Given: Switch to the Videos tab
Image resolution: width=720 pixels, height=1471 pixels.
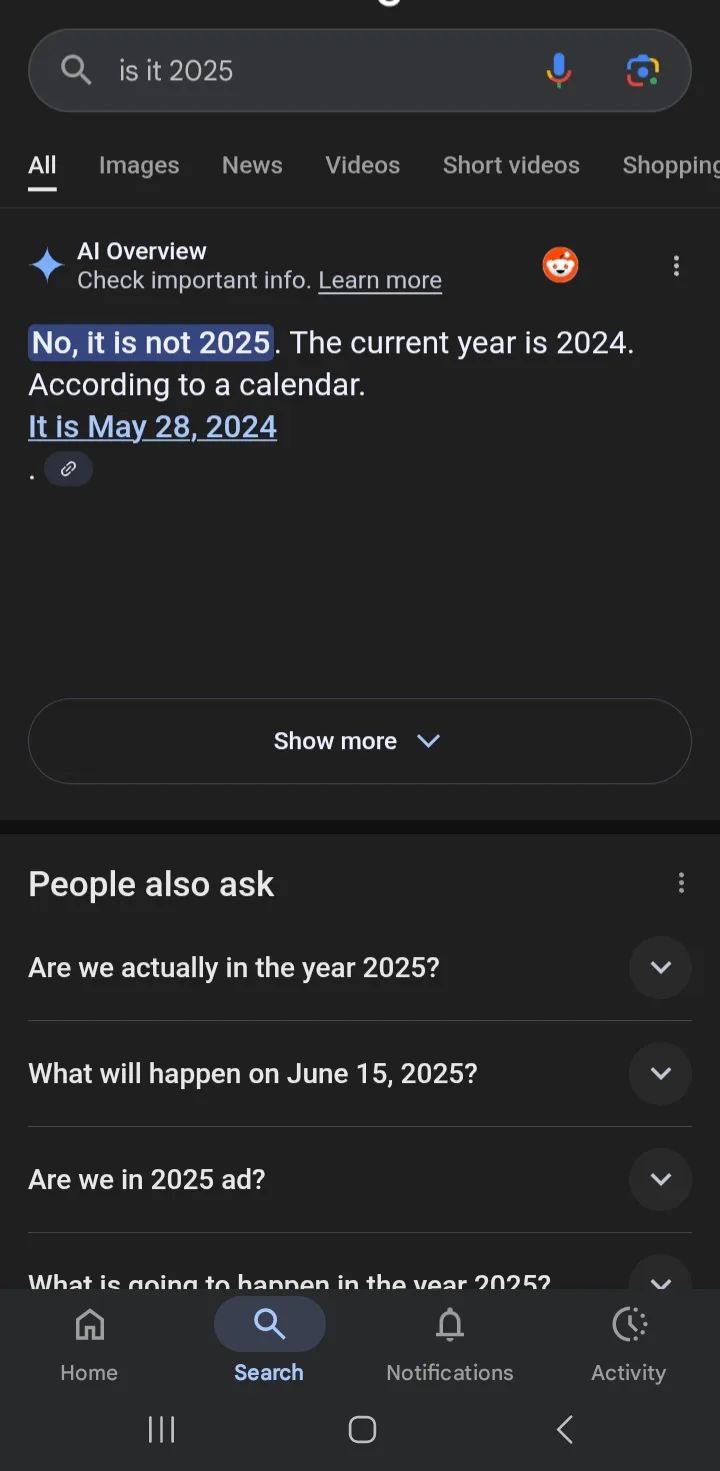Looking at the screenshot, I should click(362, 165).
